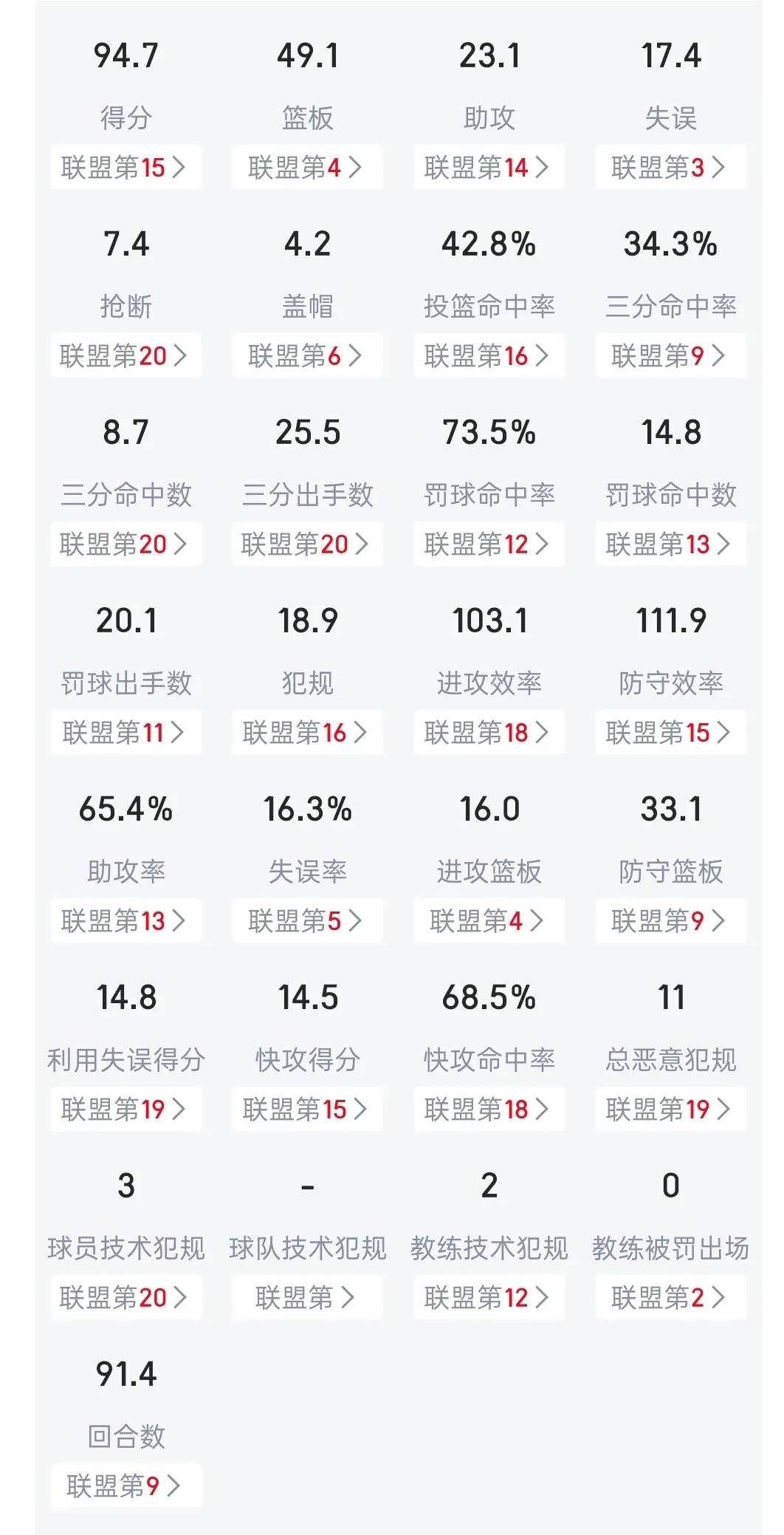Open 失误 ranking 联盟第3
Image resolution: width=784 pixels, height=1535 pixels.
[x=670, y=168]
